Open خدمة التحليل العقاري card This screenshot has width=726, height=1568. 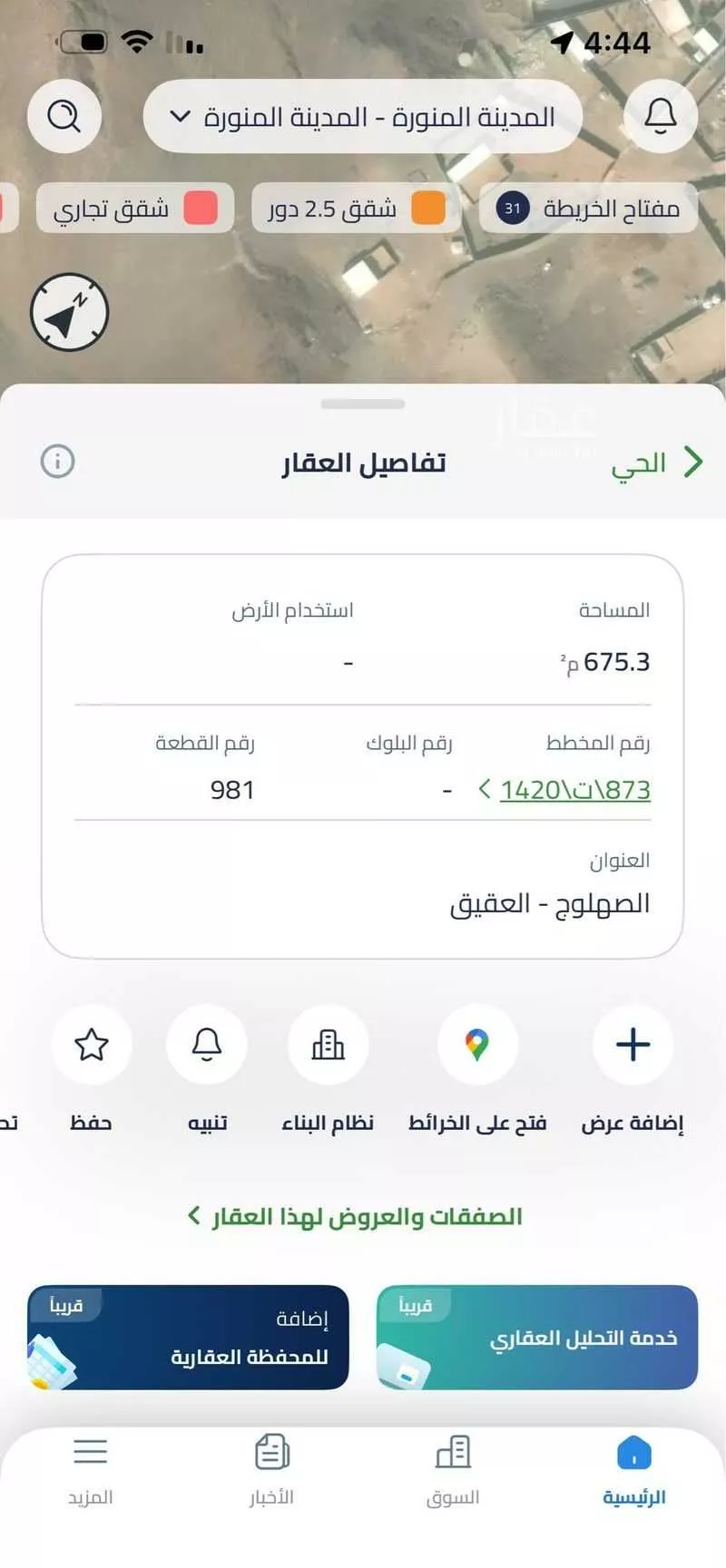click(537, 1337)
